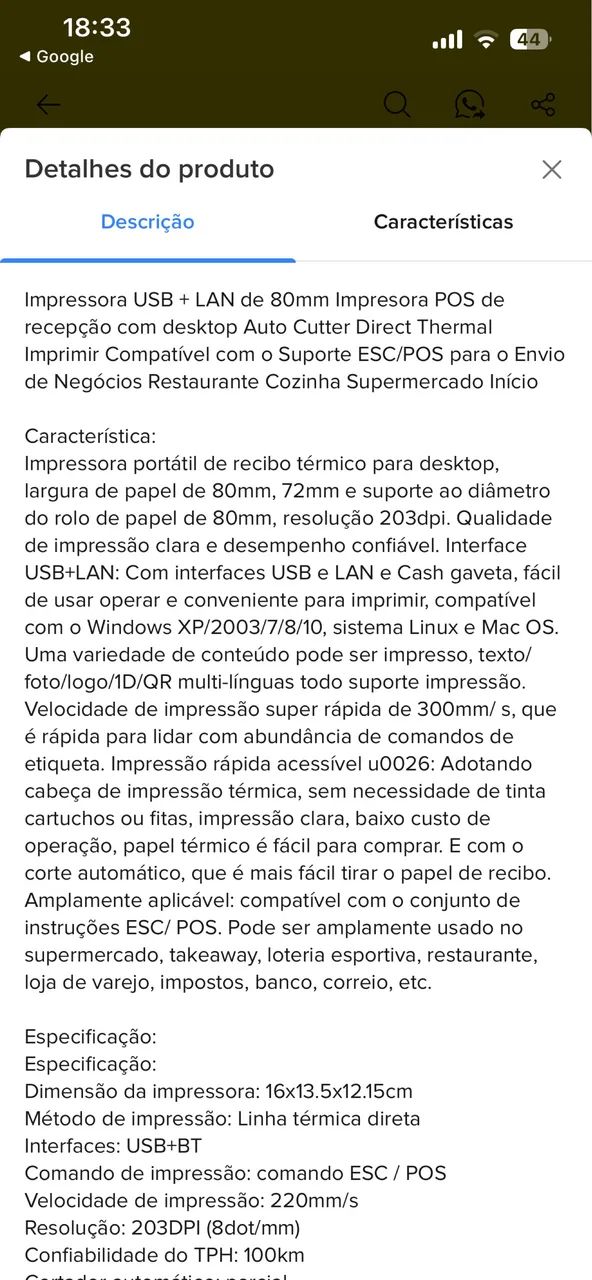Share this product
Viewport: 592px width, 1280px height.
coord(543,104)
